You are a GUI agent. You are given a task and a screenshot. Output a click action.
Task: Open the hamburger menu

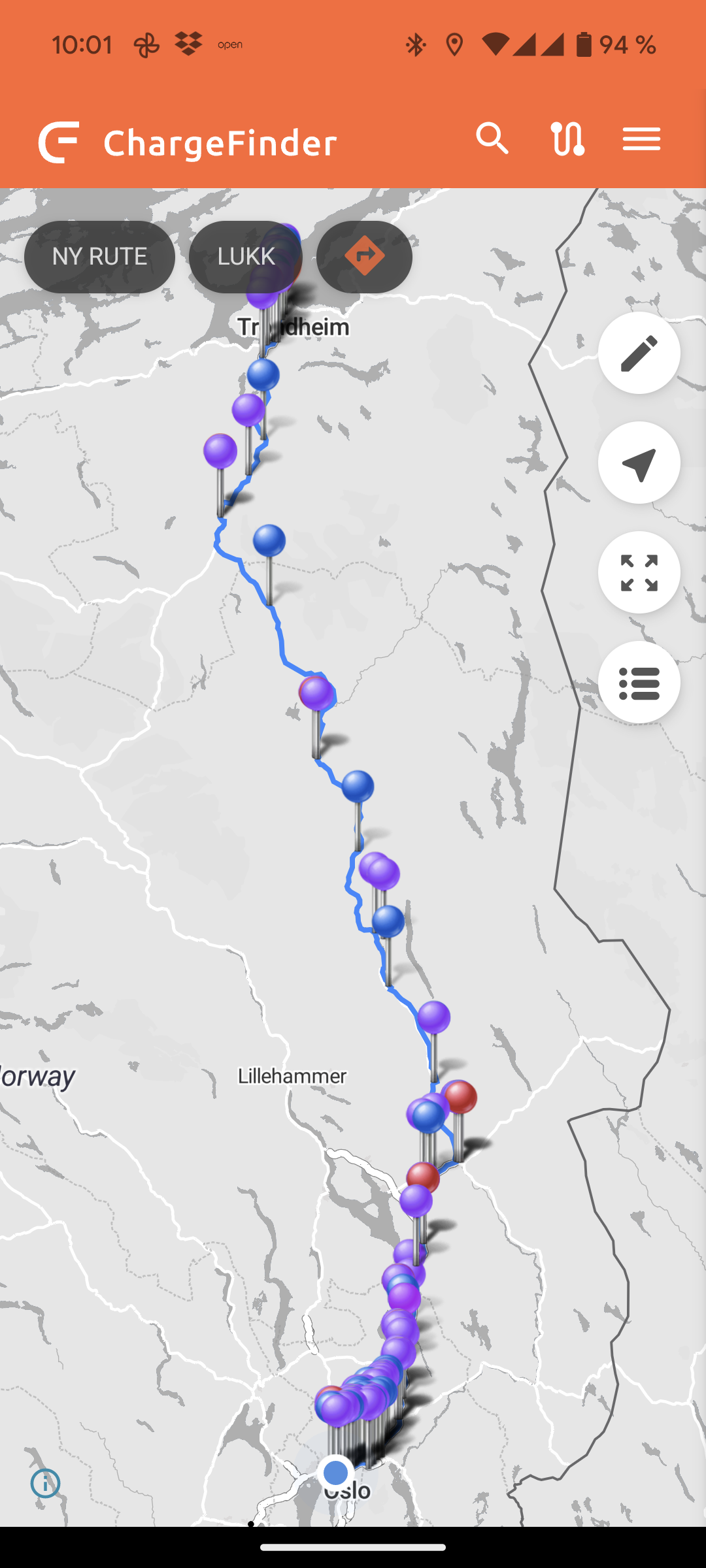pos(641,139)
